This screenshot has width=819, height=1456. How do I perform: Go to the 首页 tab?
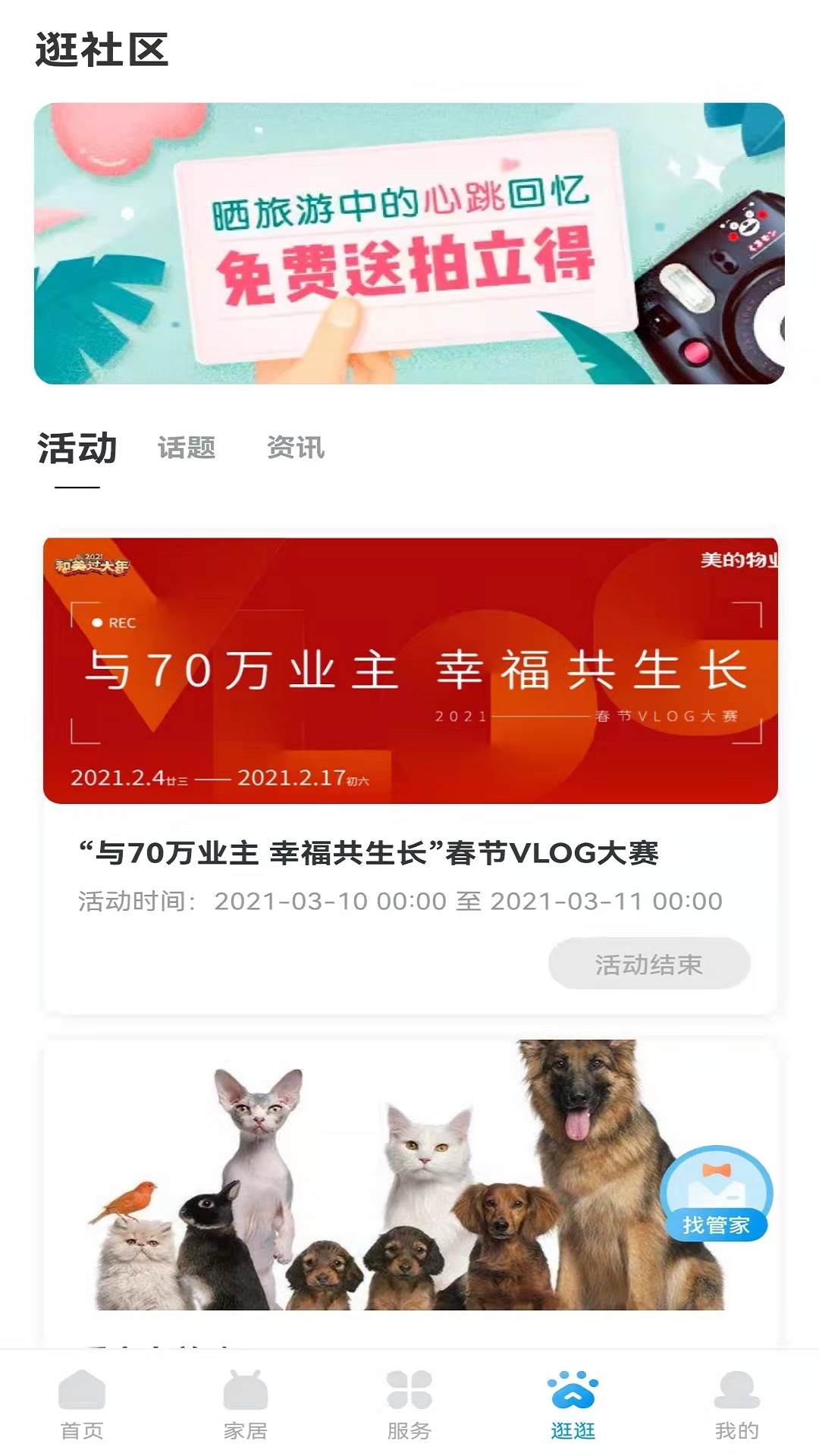point(82,1404)
